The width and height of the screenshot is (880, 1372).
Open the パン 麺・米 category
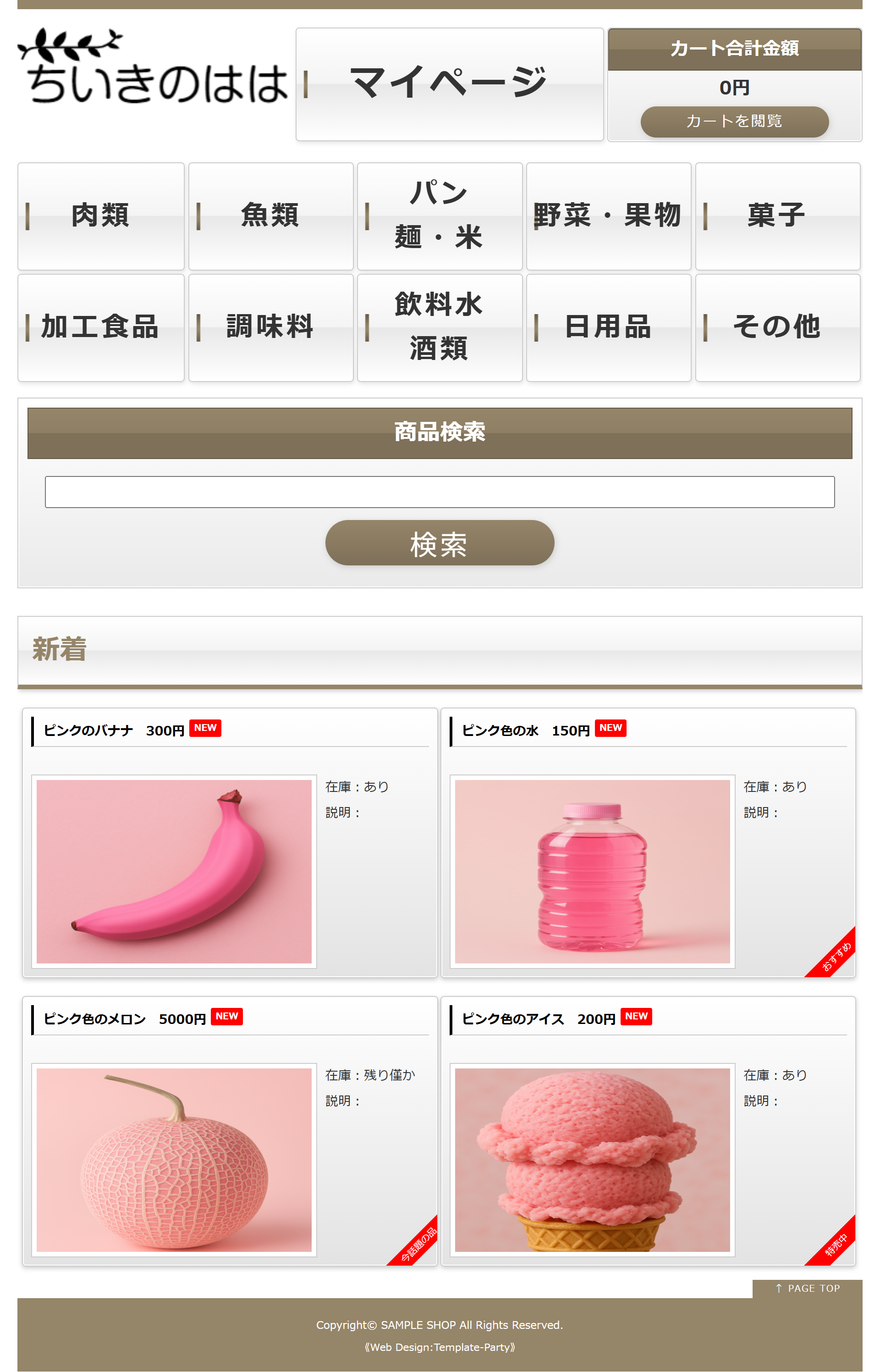pos(439,216)
